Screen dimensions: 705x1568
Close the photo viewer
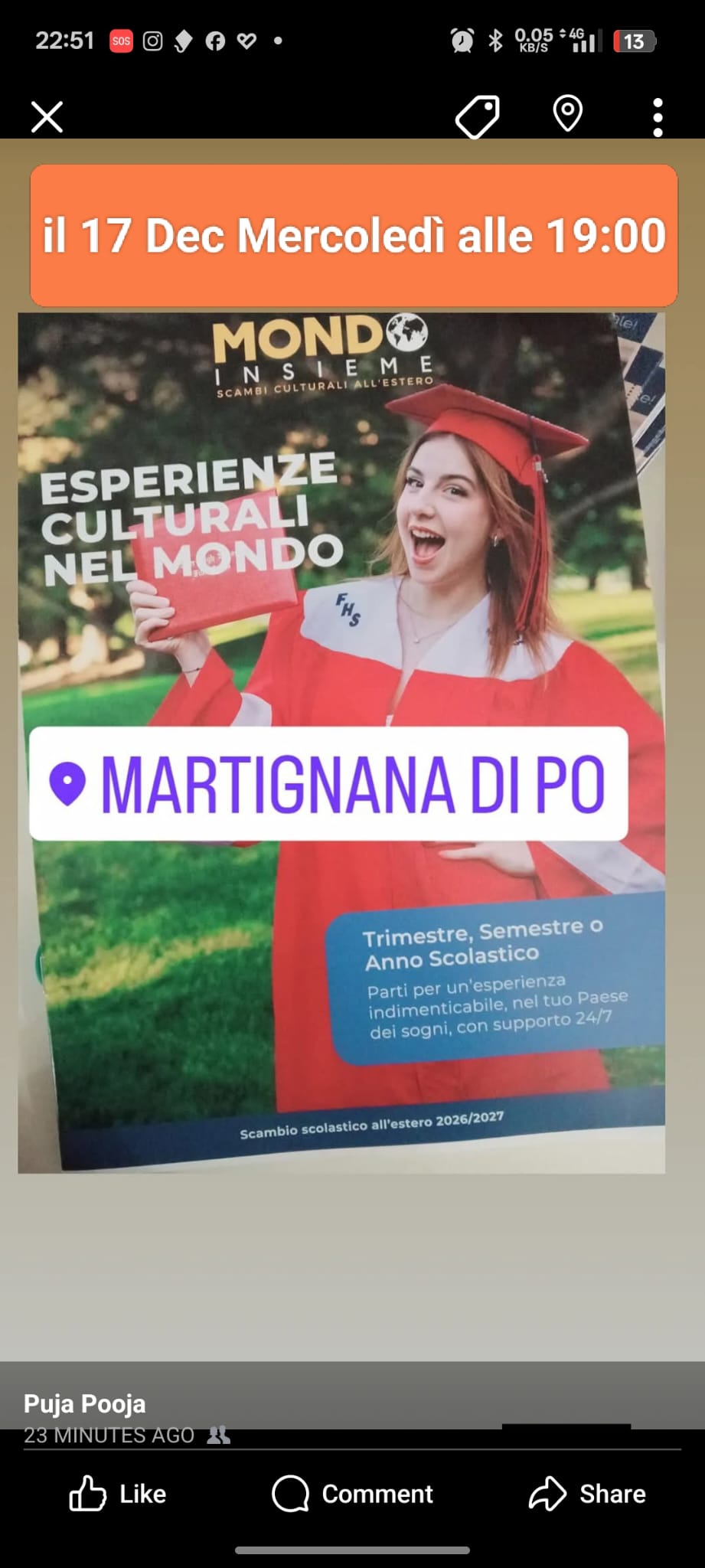point(47,117)
